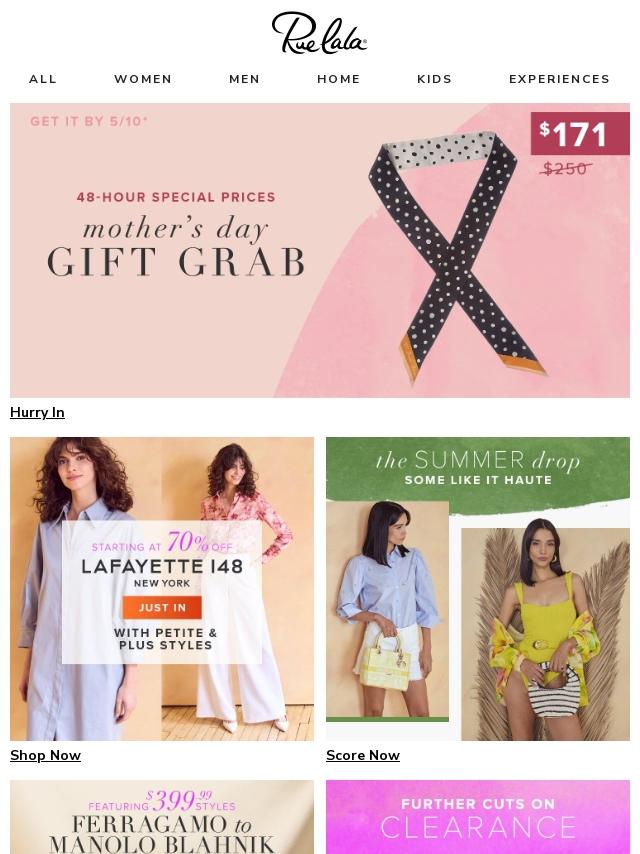This screenshot has height=854, width=640.
Task: Tap the Hurry In link
Action: click(37, 413)
